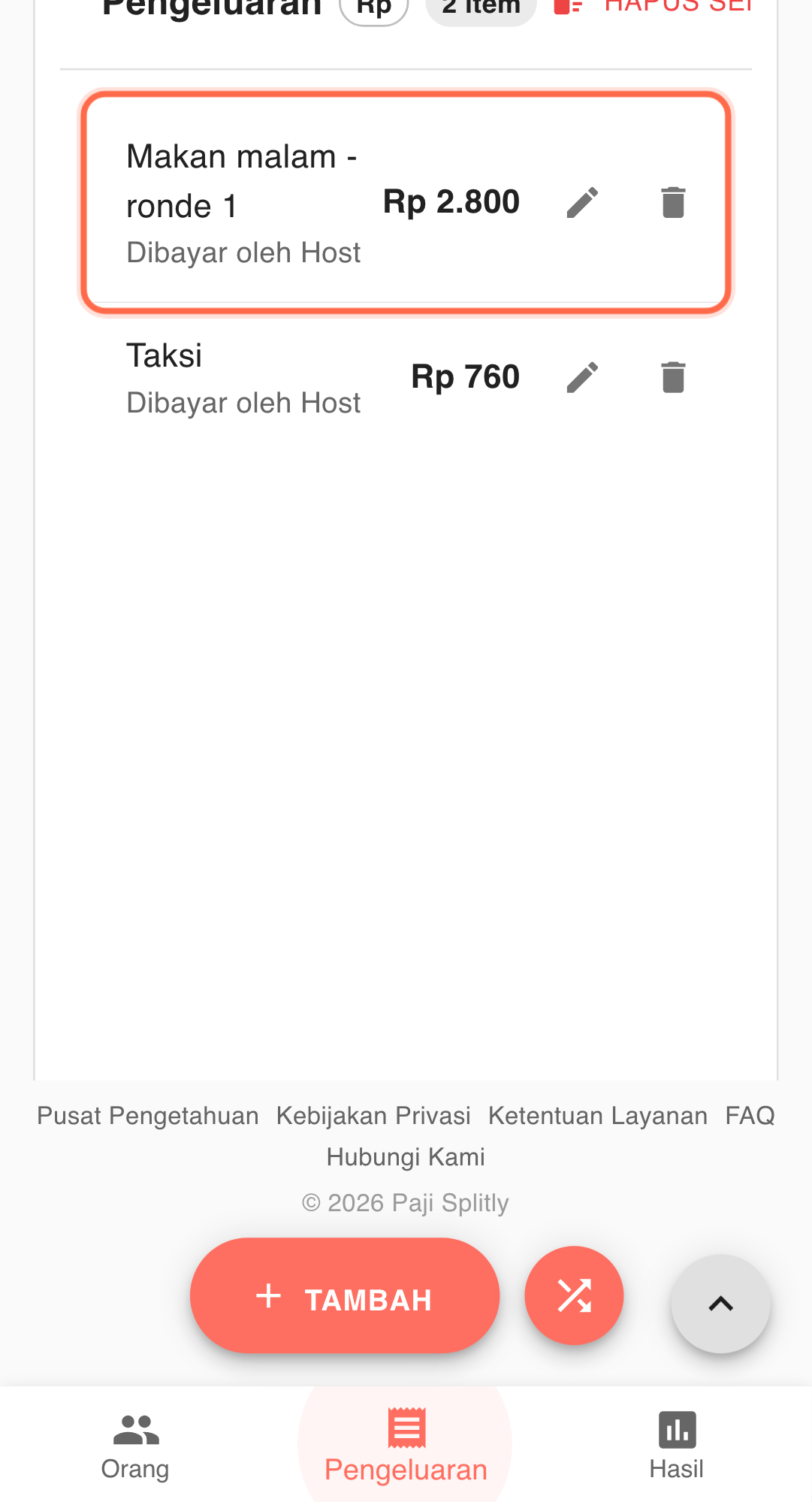Edit the Makan malam - ronde 1 expense
This screenshot has width=812, height=1502.
[x=582, y=203]
